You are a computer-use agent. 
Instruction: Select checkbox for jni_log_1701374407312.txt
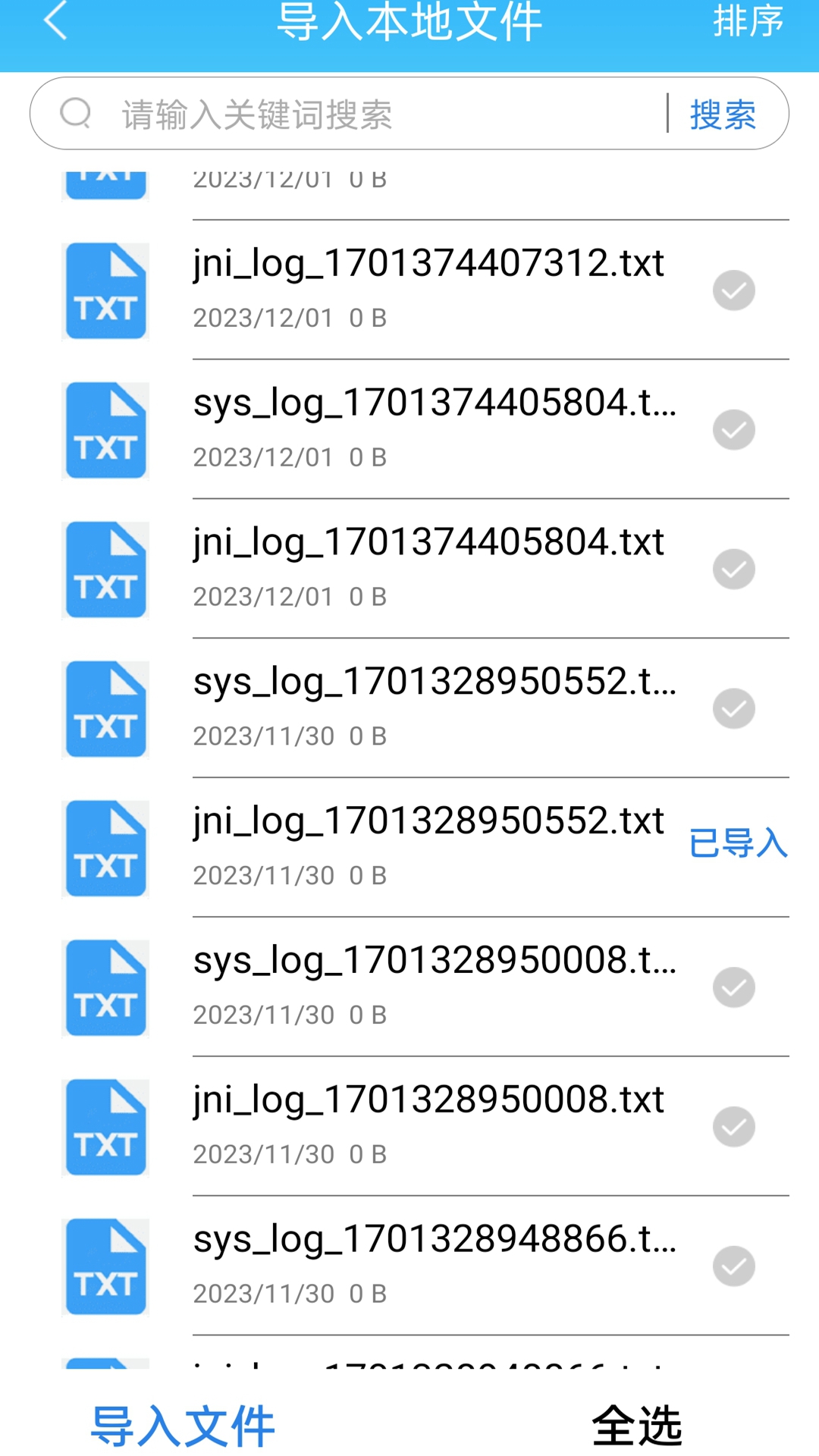click(x=733, y=290)
